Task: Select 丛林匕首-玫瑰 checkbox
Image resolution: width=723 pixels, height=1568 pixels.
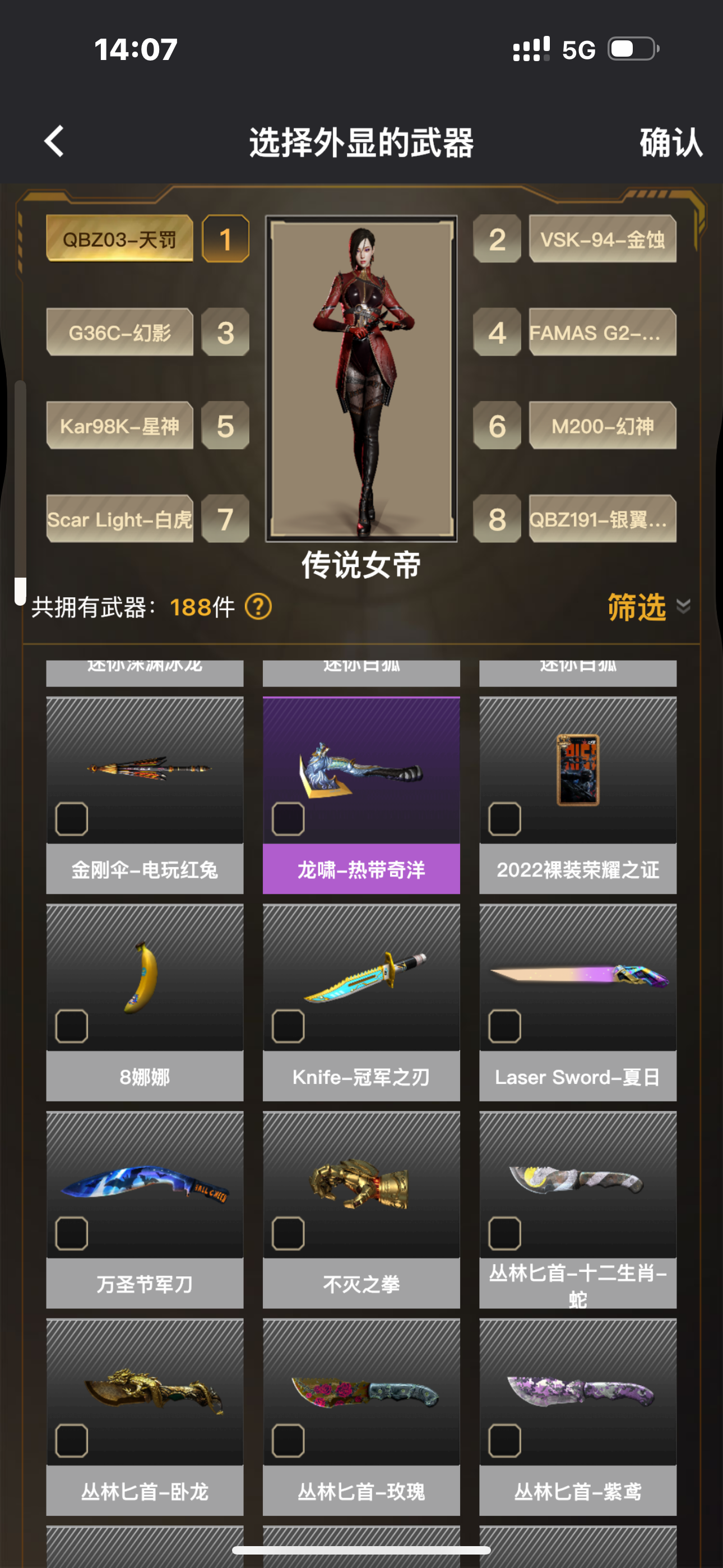Action: pyautogui.click(x=289, y=1440)
